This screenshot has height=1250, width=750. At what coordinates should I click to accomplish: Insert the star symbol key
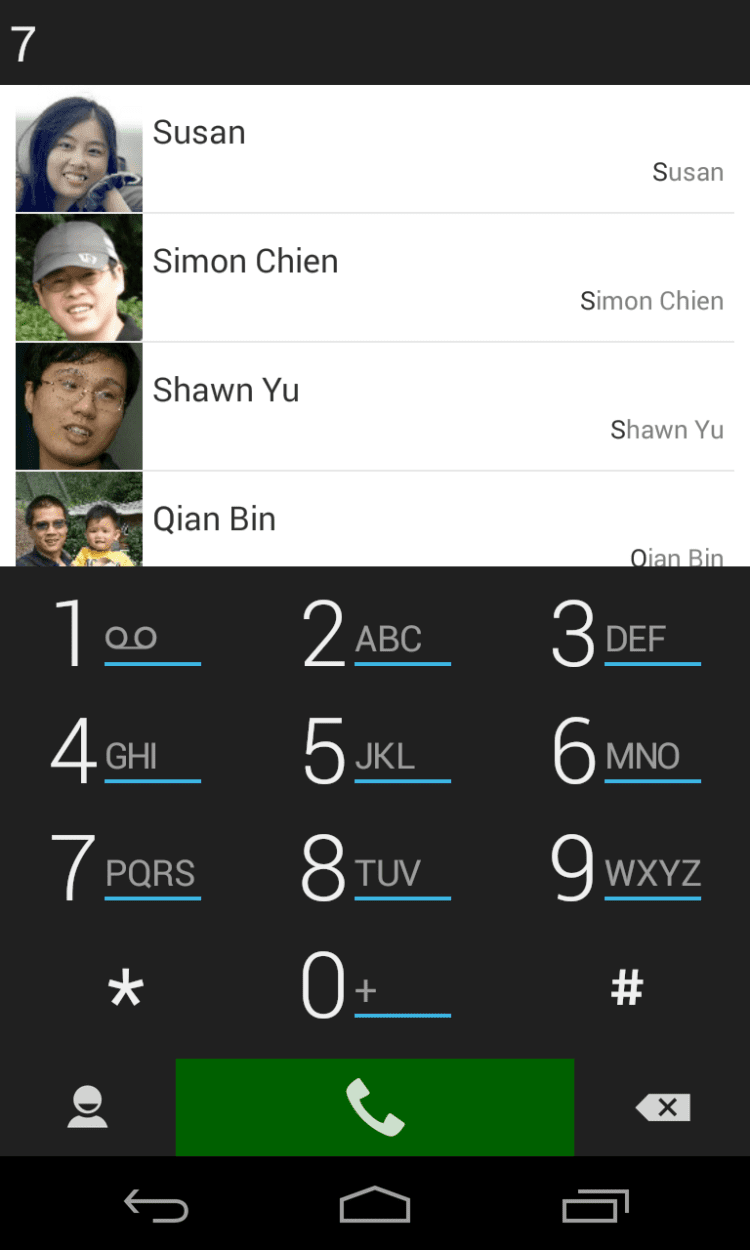pos(125,988)
